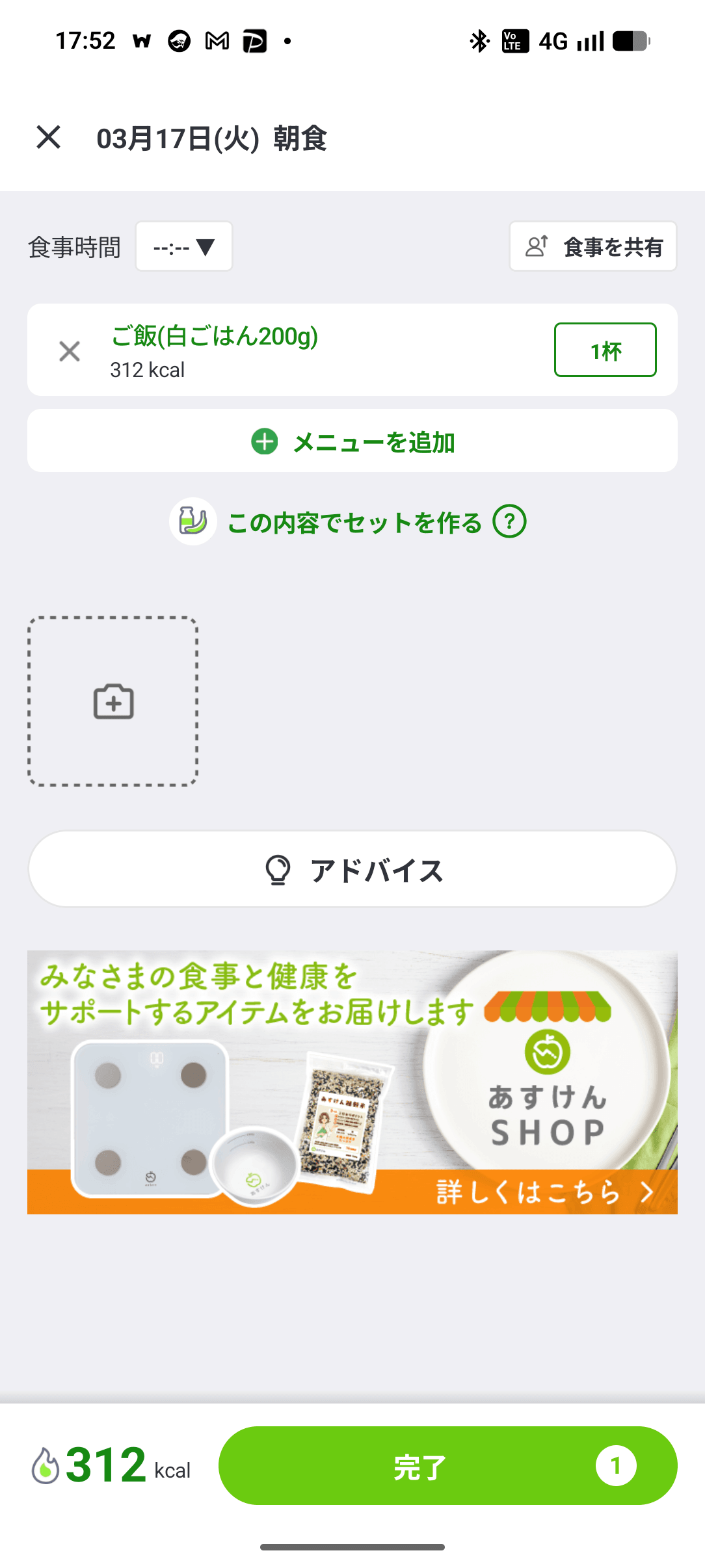
Task: Change the 1杯 serving amount
Action: (x=605, y=350)
